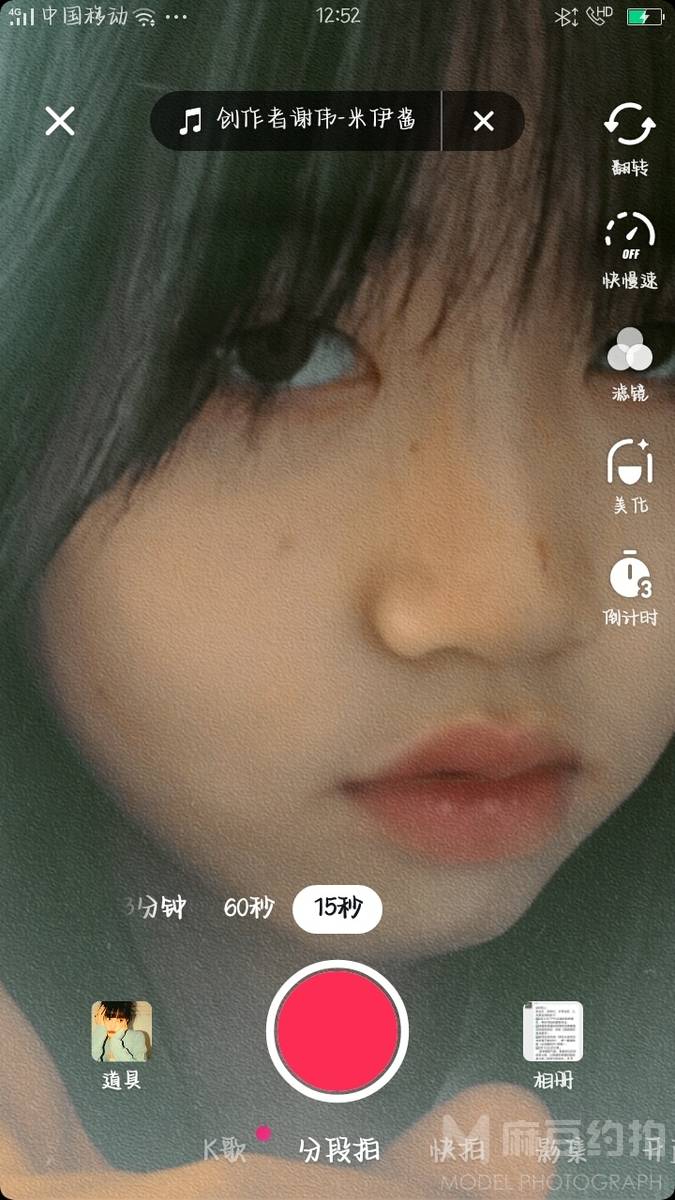Open the selected music 创作者谢伟-米伊酱
675x1200 pixels.
point(297,121)
